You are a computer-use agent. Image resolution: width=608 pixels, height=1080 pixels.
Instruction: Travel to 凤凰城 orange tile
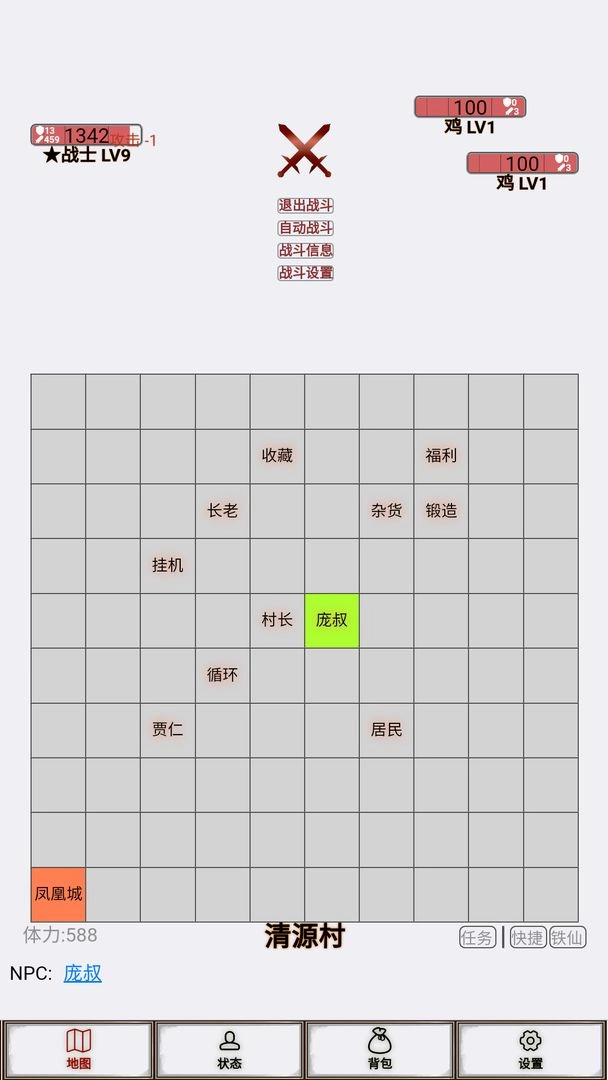coord(58,894)
